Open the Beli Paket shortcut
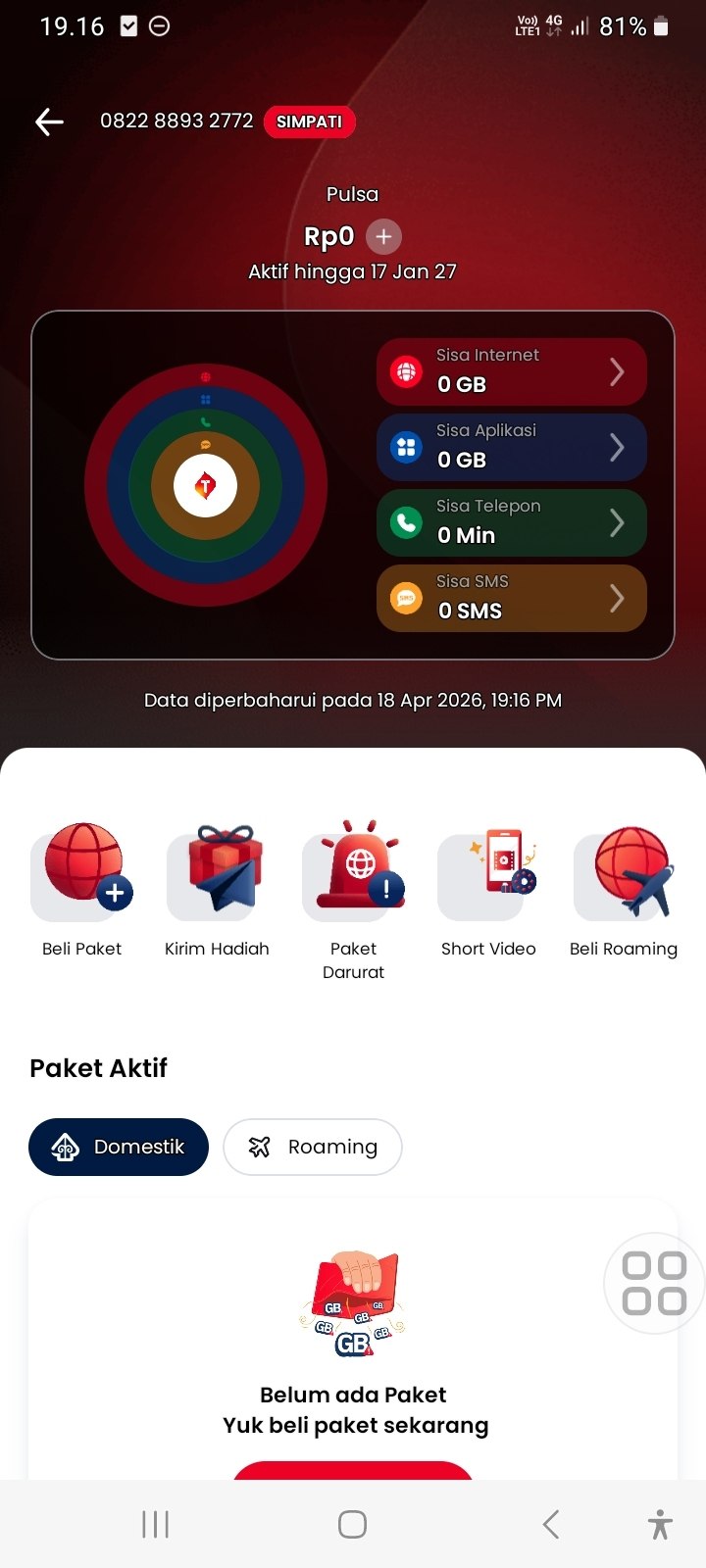The image size is (706, 1568). coord(82,877)
